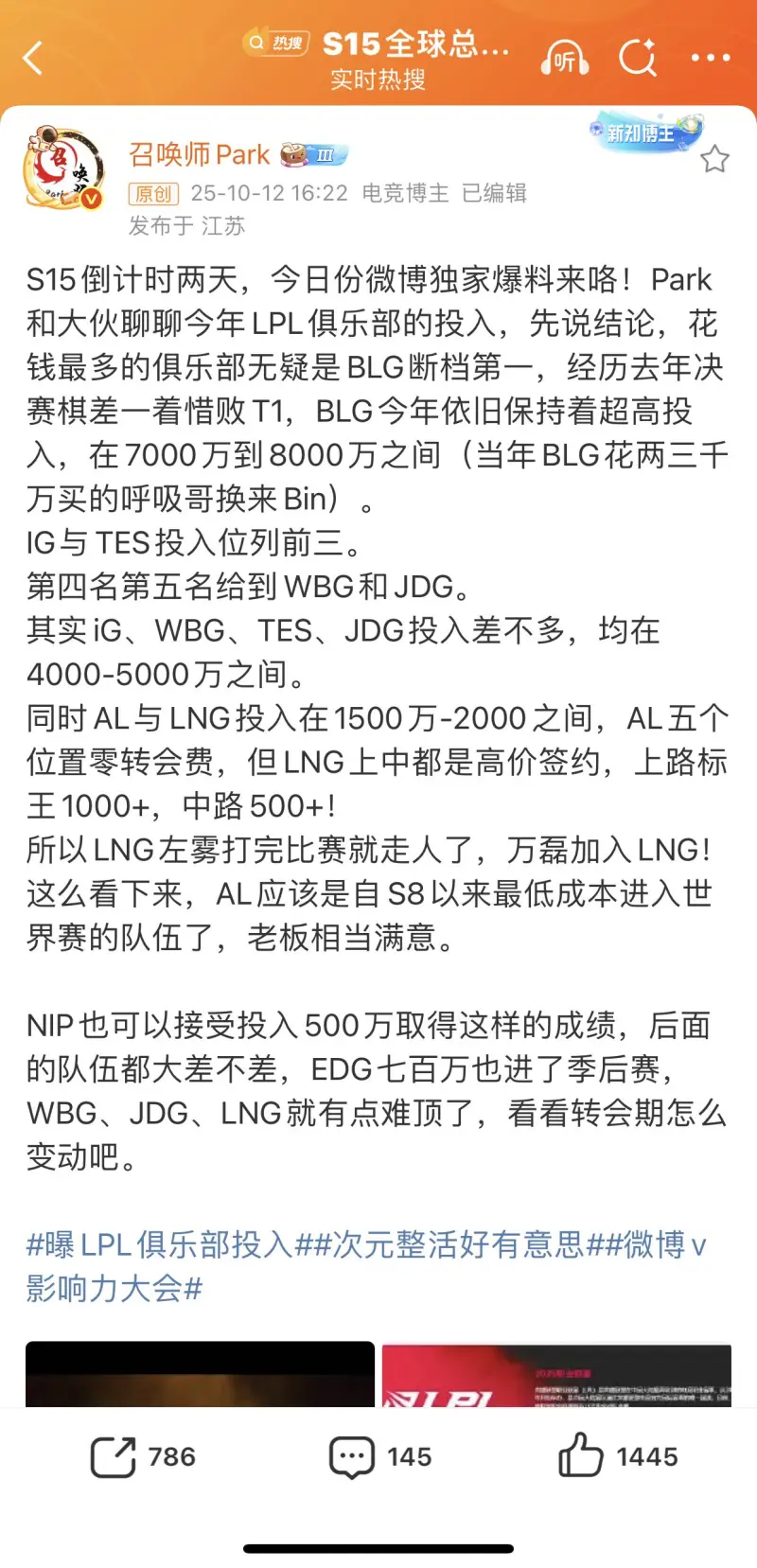Image resolution: width=757 pixels, height=1568 pixels.
Task: Open the 145 comments
Action: pyautogui.click(x=379, y=1456)
